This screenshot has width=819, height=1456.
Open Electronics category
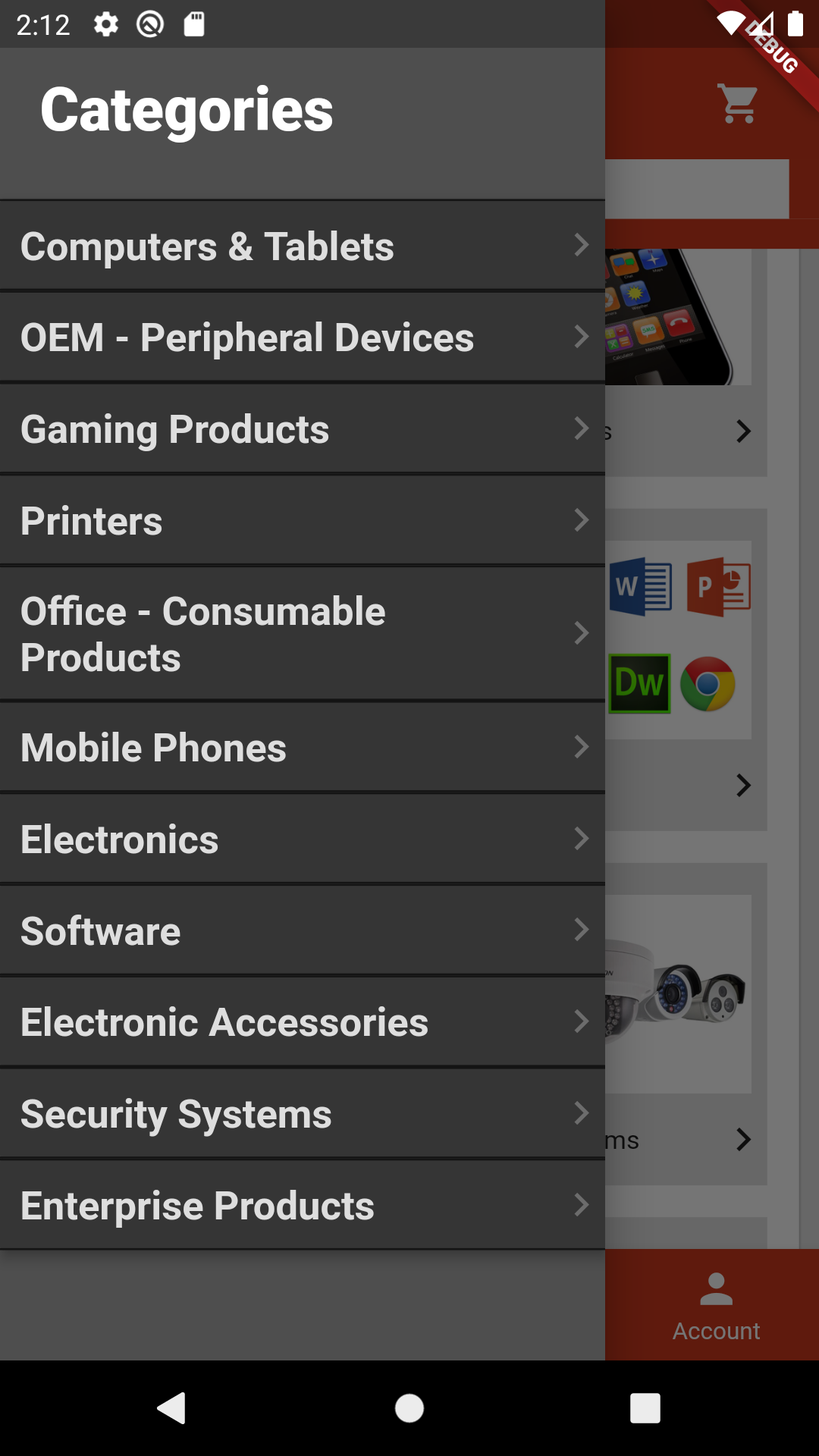pos(302,839)
